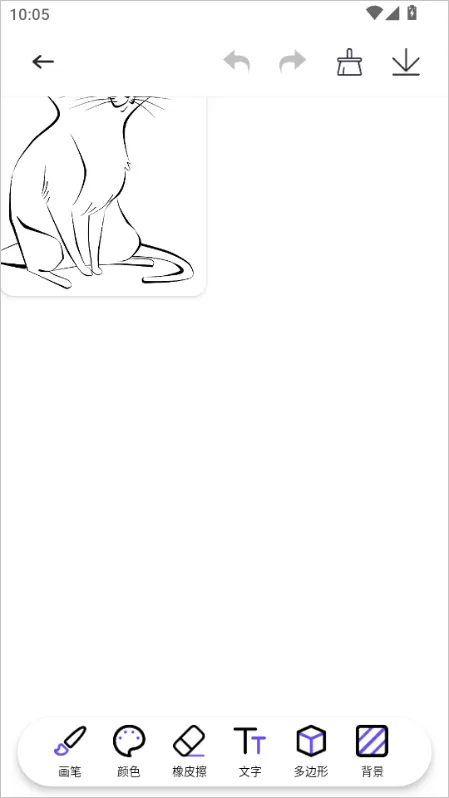The image size is (449, 798).
Task: Go back using the arrow
Action: click(43, 62)
